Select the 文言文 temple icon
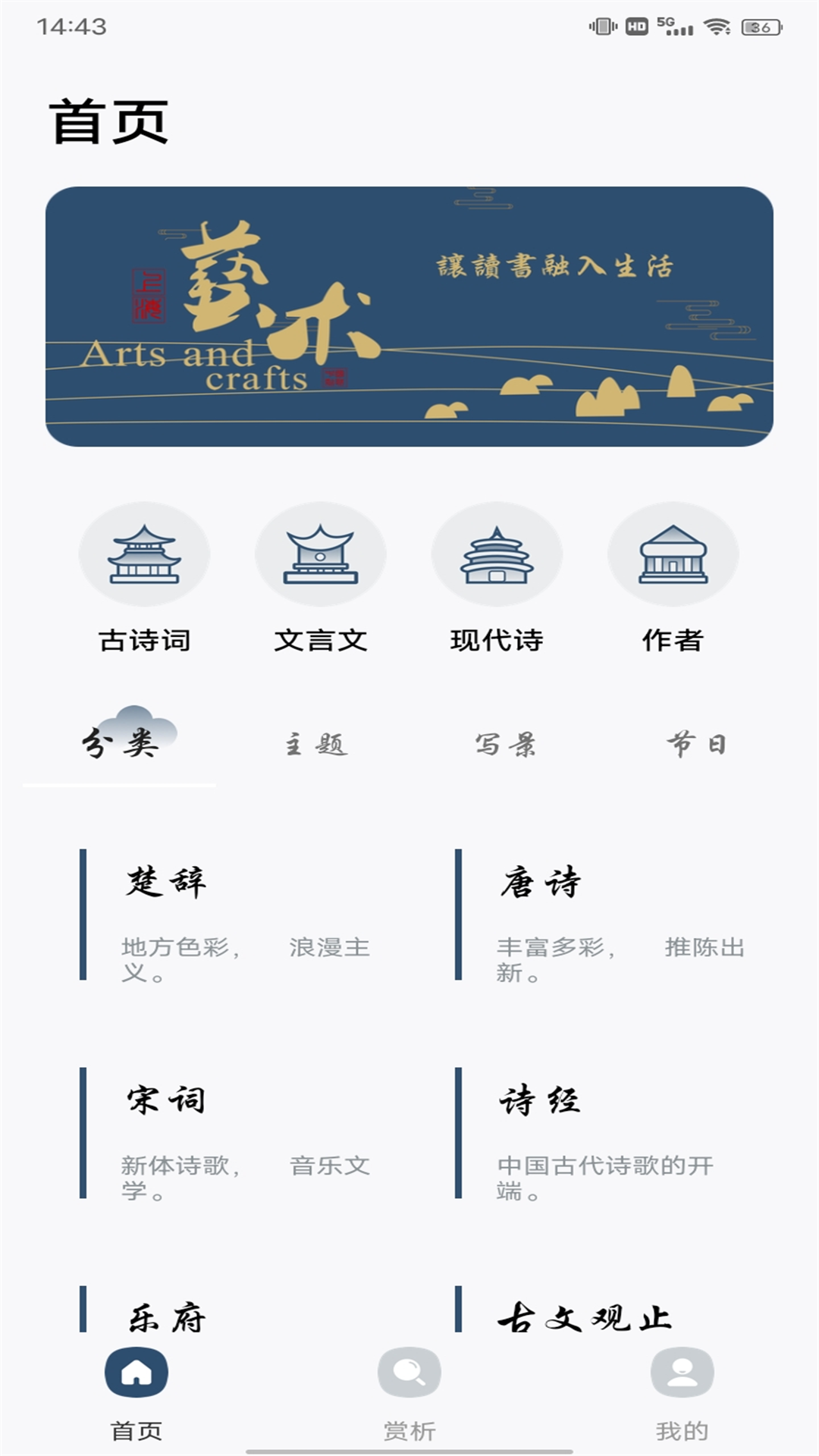 320,554
